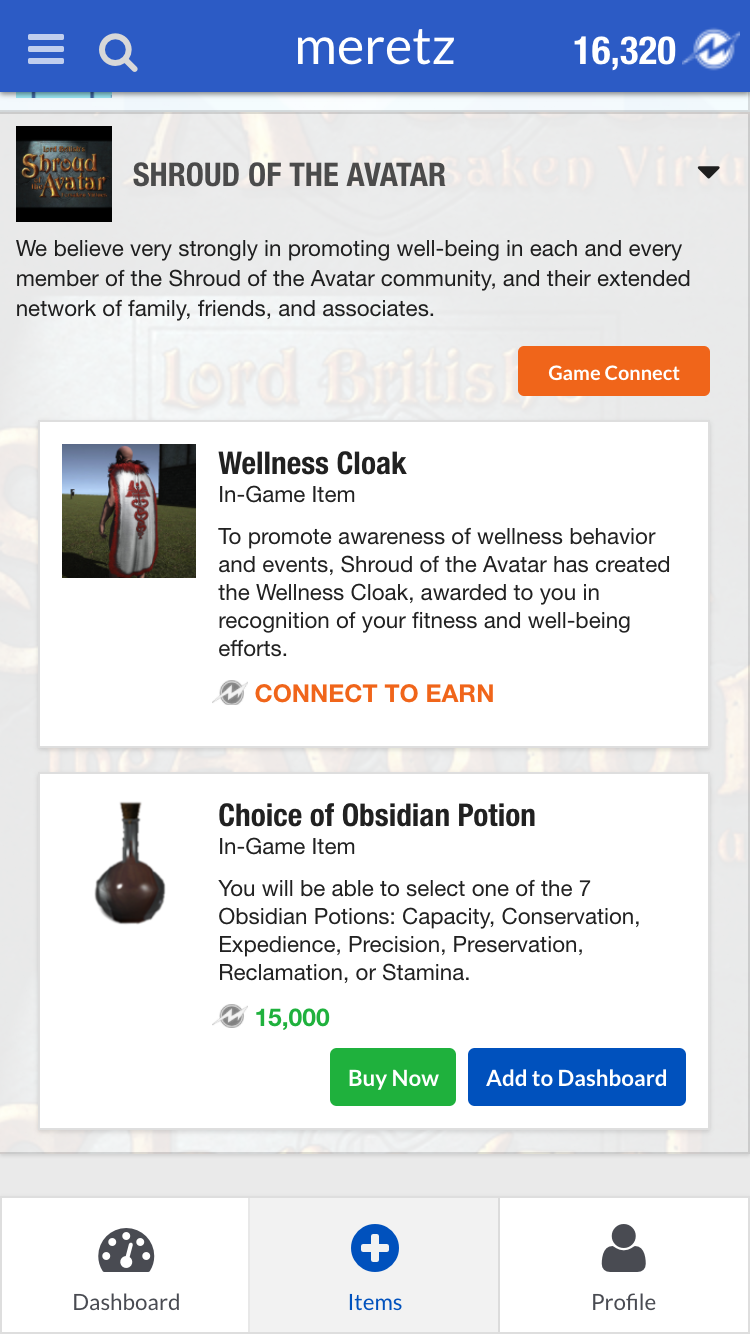This screenshot has width=750, height=1334.
Task: Tap the Game Connect button
Action: point(613,372)
